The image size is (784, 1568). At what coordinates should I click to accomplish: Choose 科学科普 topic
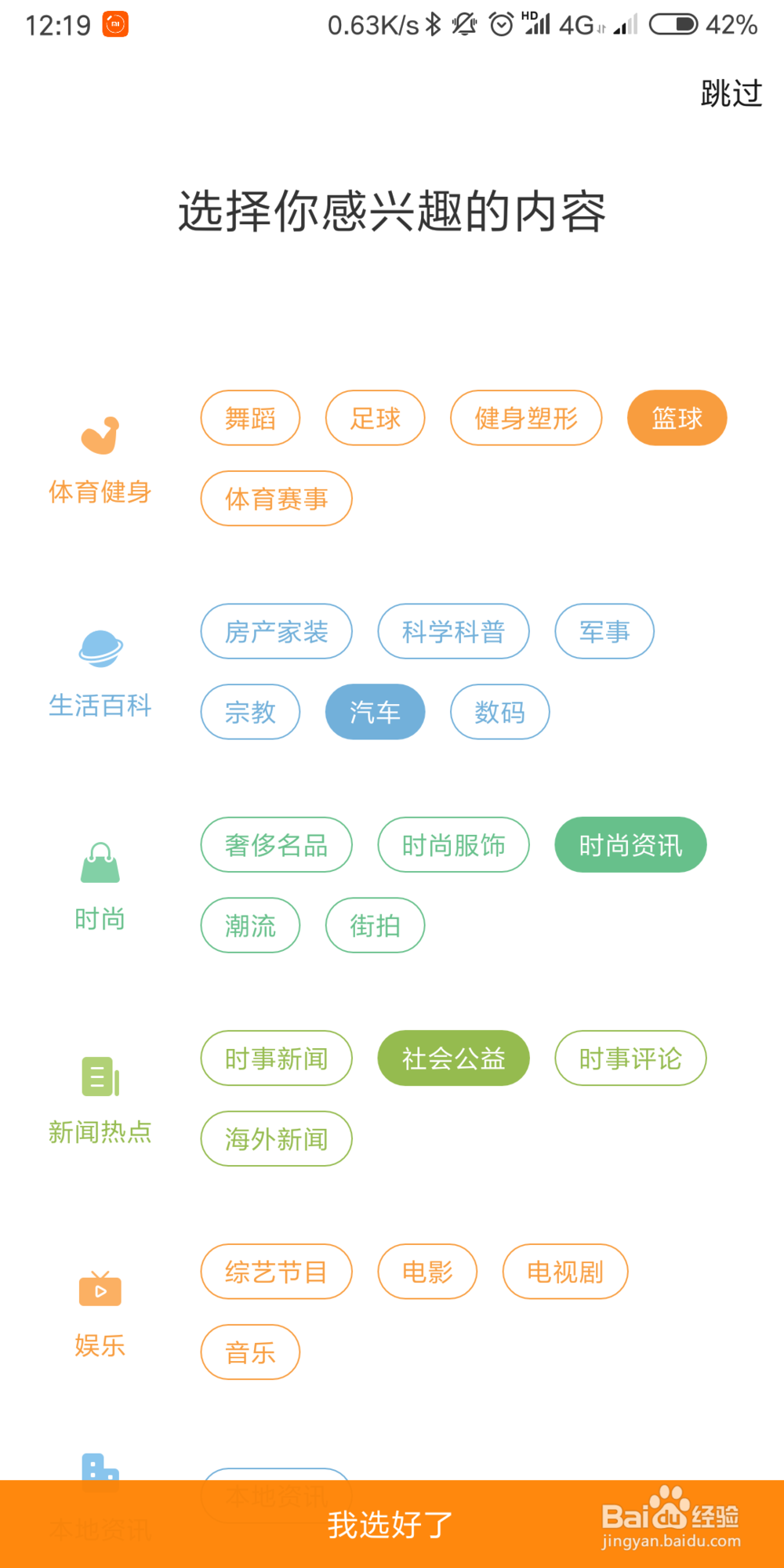click(453, 631)
